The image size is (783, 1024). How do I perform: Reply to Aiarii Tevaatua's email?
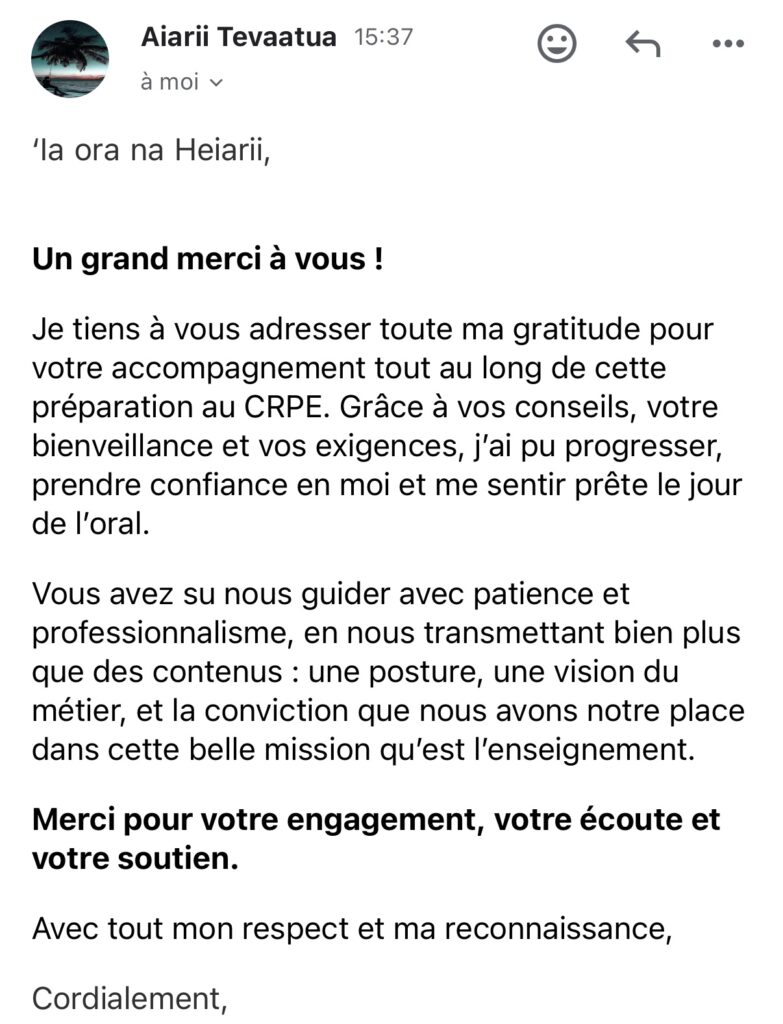[x=643, y=43]
